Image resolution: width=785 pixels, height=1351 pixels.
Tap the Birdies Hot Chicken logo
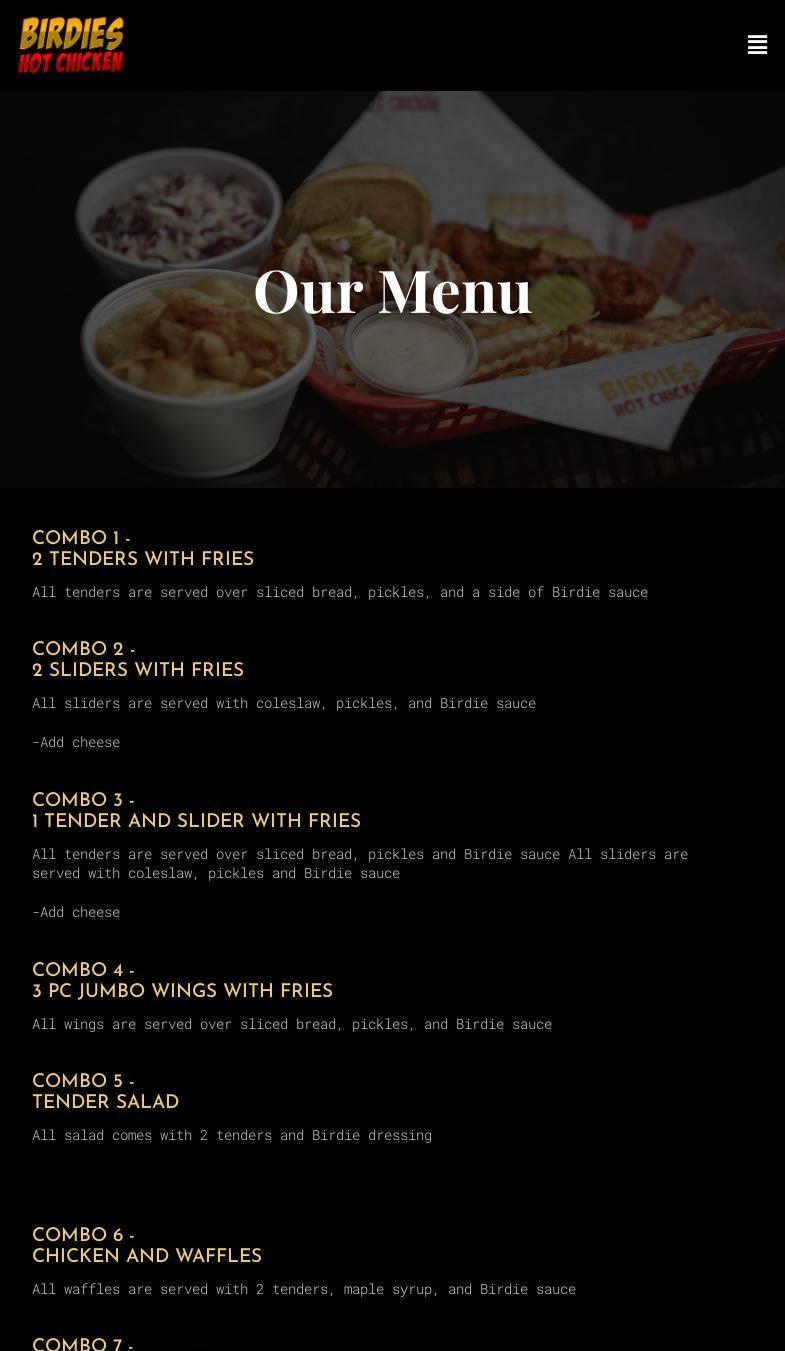point(71,45)
